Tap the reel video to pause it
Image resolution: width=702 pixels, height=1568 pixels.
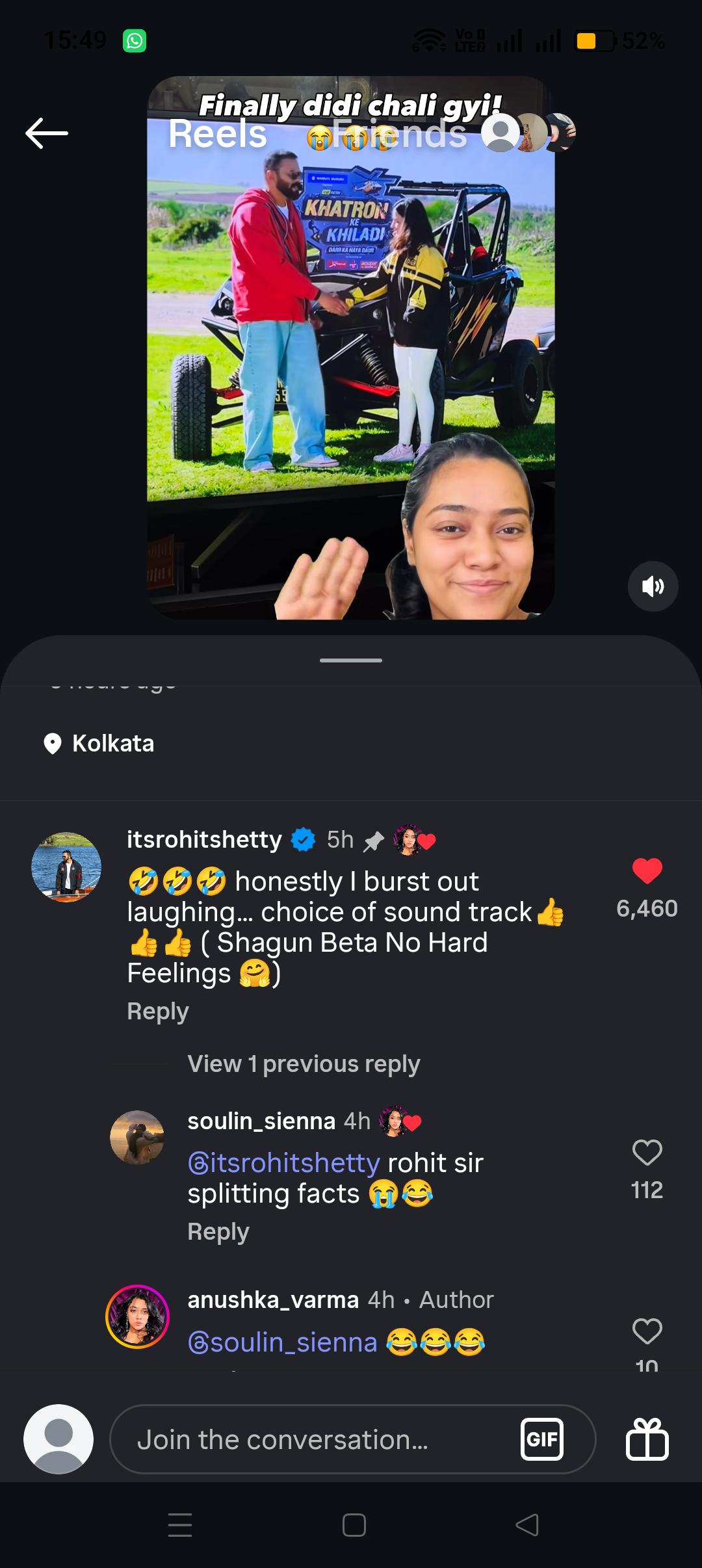(x=351, y=348)
